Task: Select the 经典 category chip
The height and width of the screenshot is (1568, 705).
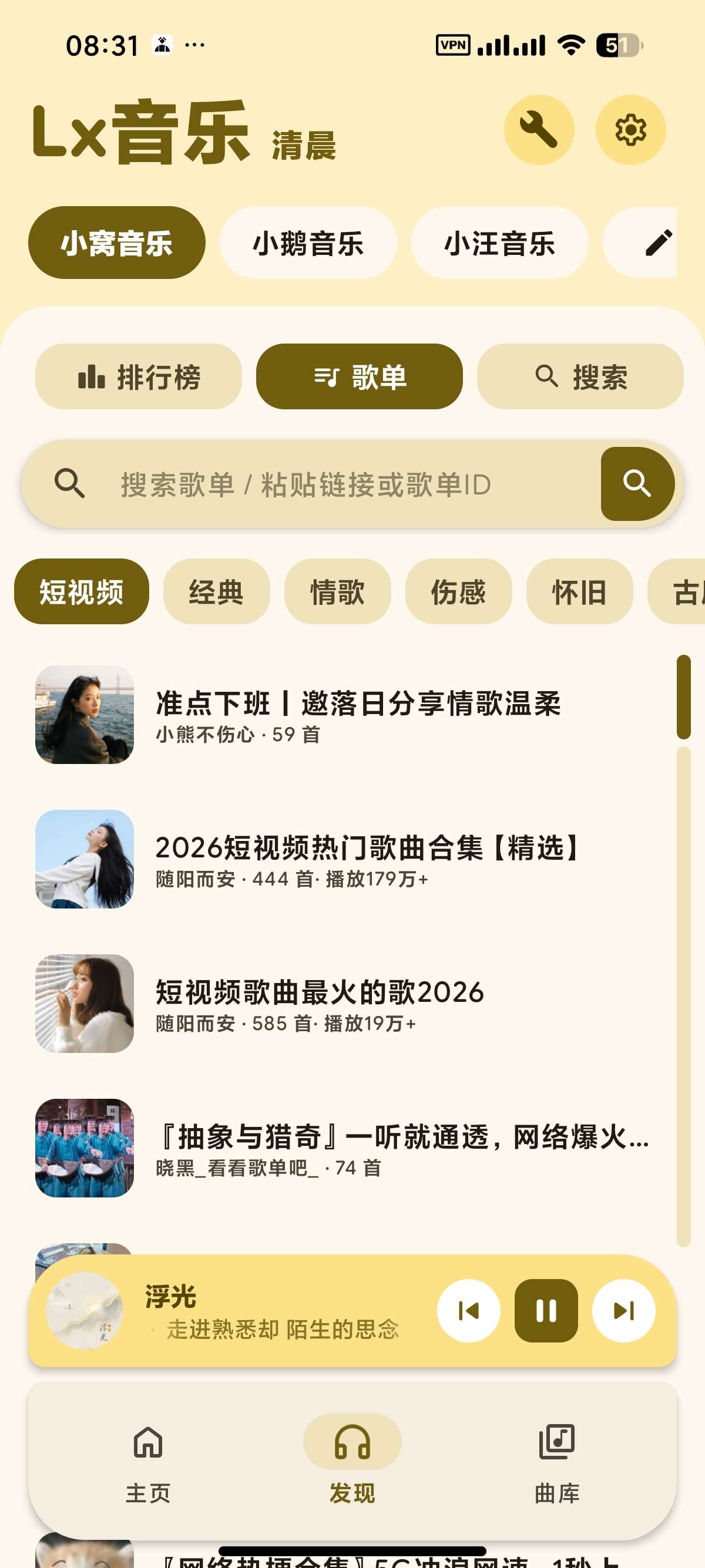Action: coord(216,591)
